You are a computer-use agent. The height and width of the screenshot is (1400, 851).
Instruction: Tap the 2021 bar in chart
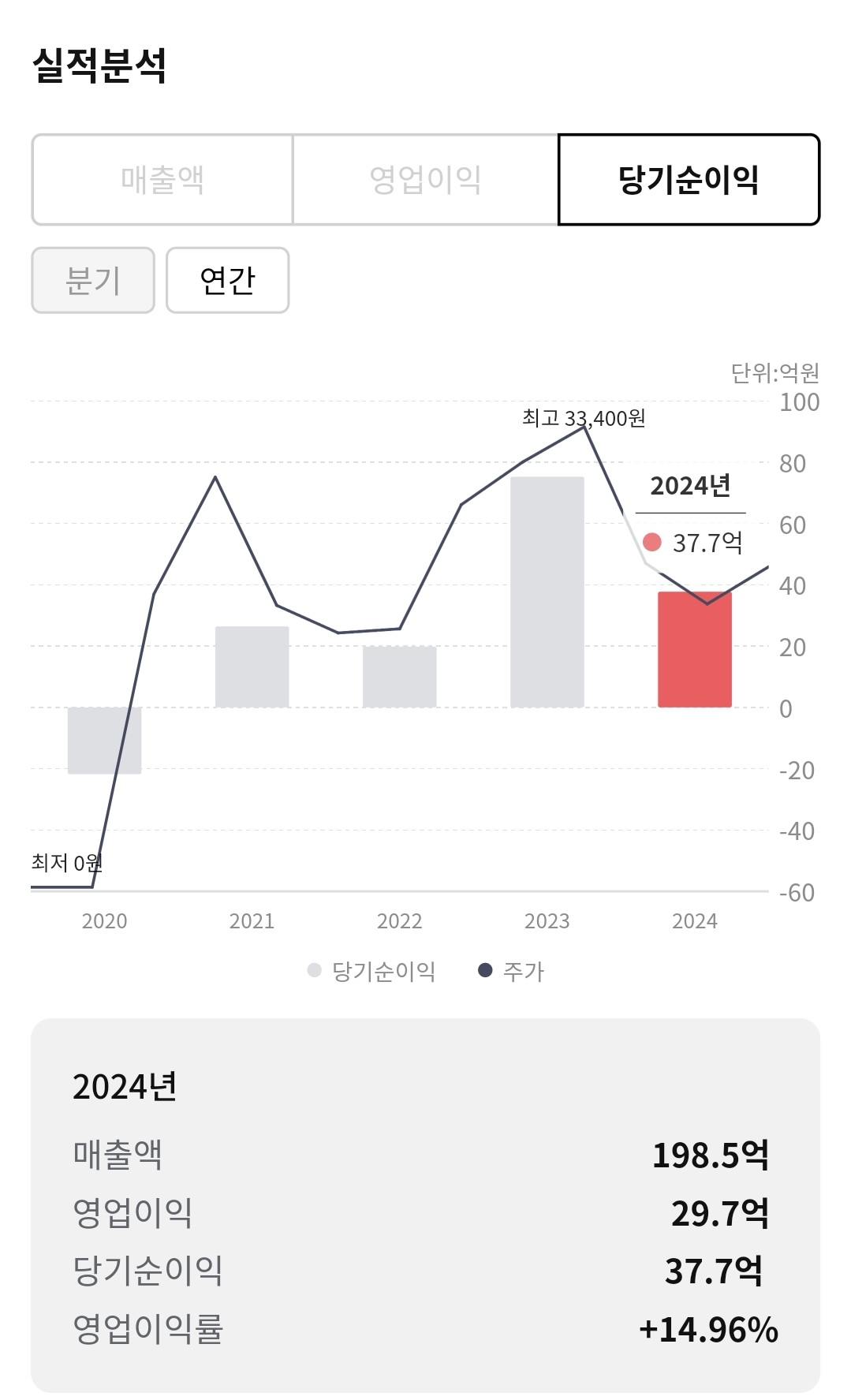252,666
